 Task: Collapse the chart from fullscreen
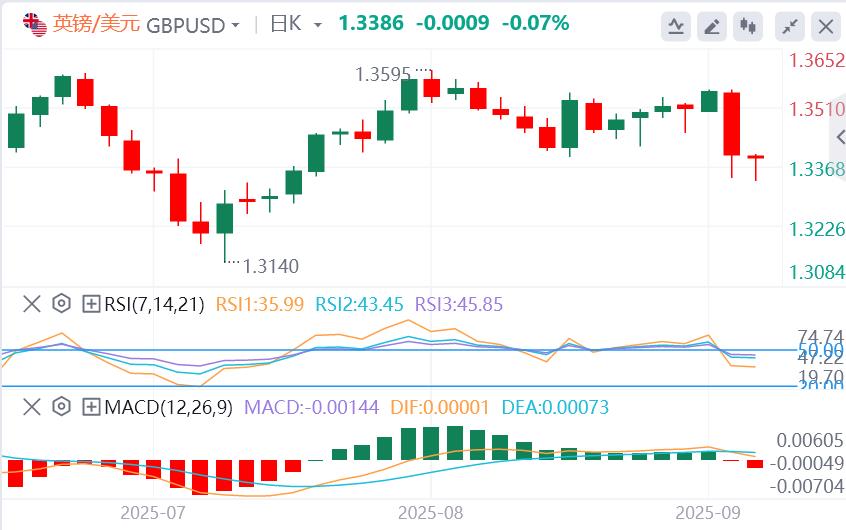coord(790,26)
